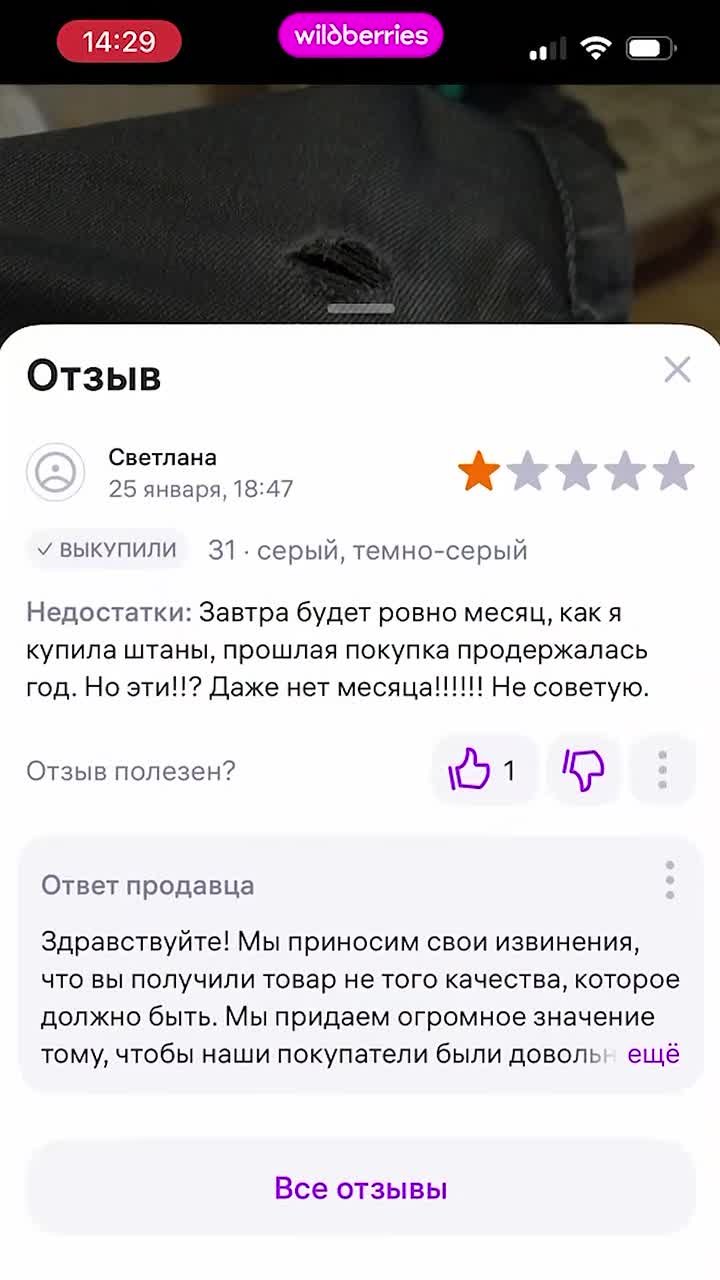
Task: Open Все отзывы
Action: pyautogui.click(x=360, y=1188)
